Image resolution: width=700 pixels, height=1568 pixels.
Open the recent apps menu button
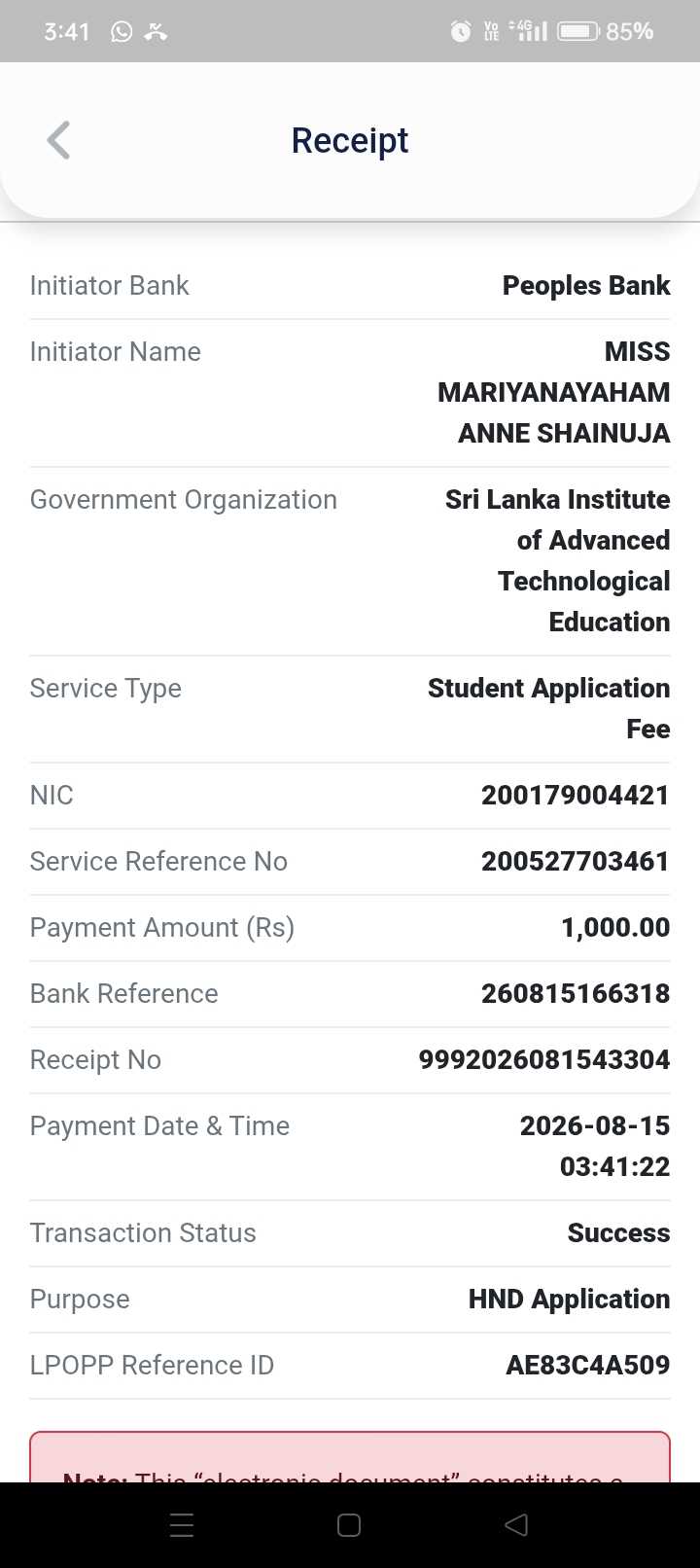point(182,1525)
